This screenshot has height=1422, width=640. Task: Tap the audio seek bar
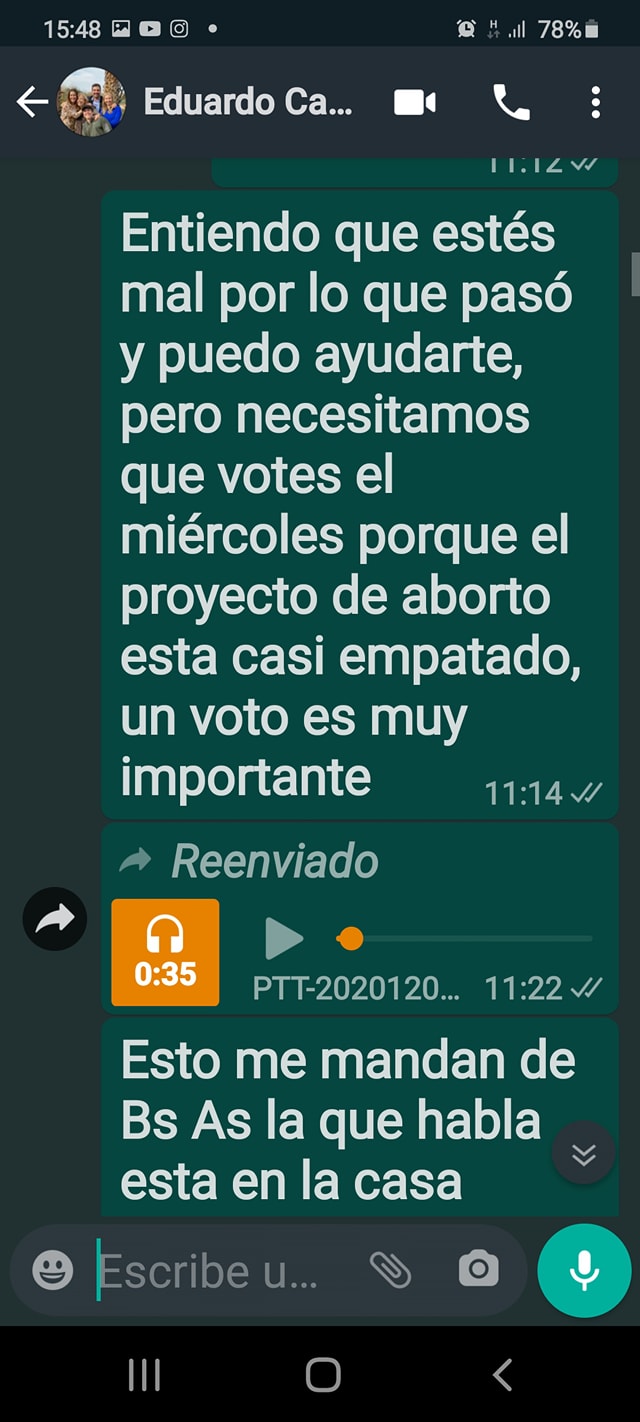click(x=470, y=939)
